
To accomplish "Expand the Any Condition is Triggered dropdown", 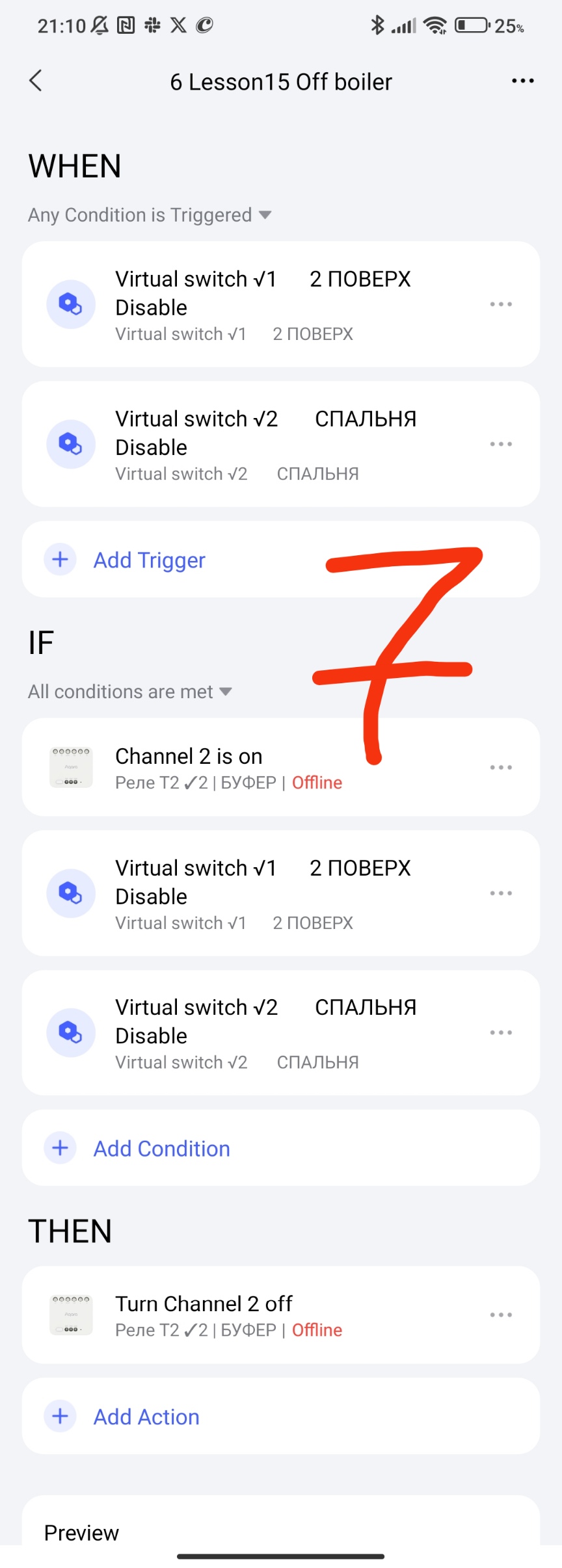I will (x=150, y=215).
